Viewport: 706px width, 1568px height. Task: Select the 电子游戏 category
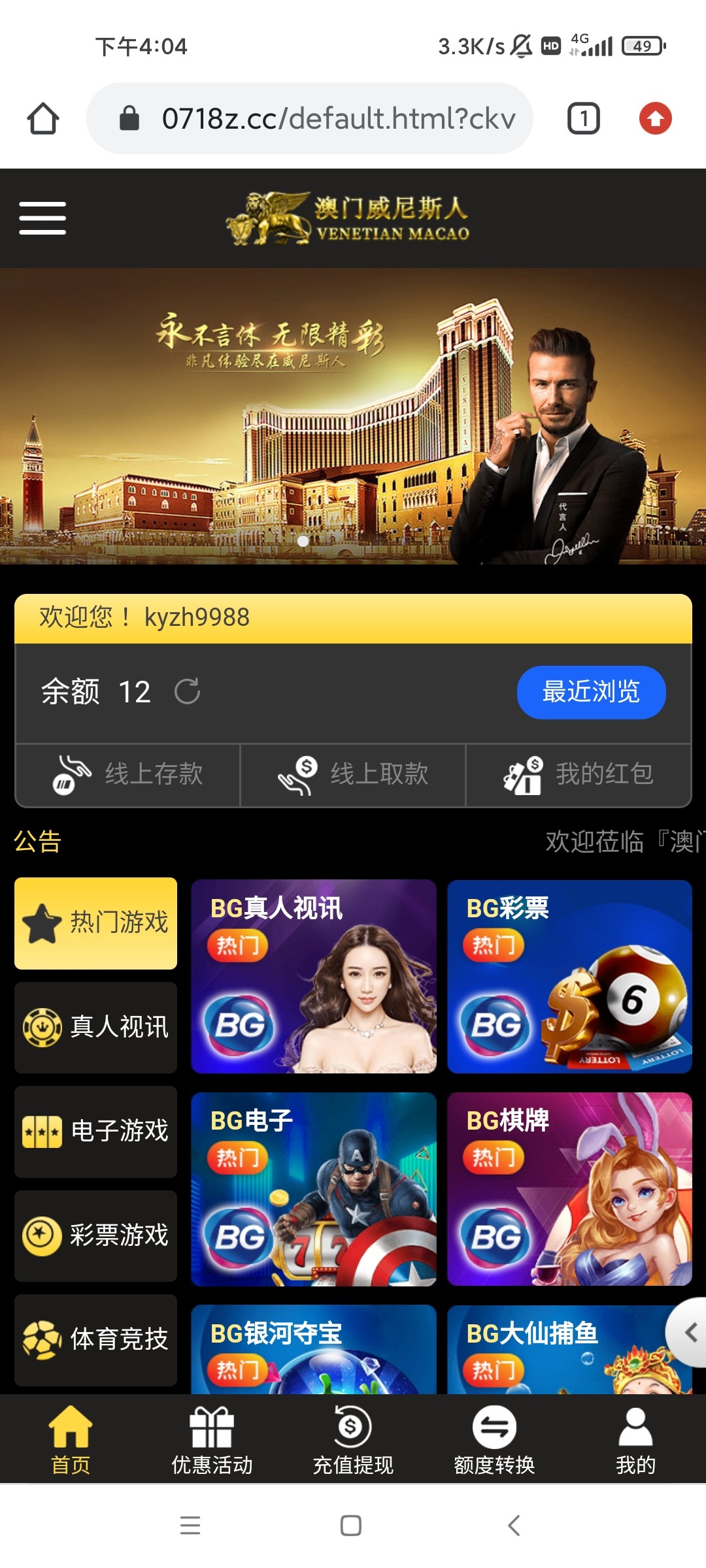coord(96,1132)
